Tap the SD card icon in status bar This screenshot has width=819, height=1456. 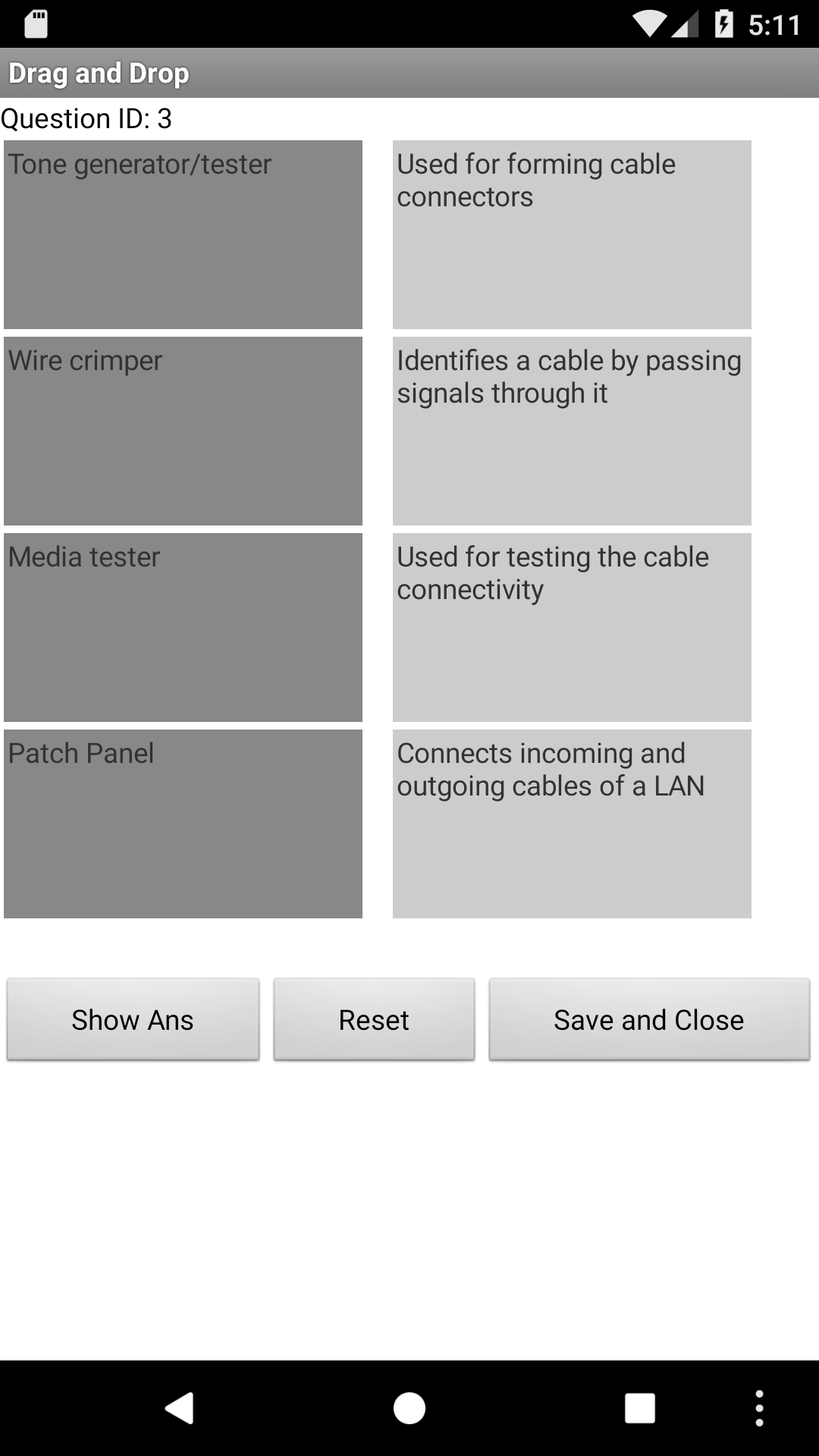coord(34,24)
